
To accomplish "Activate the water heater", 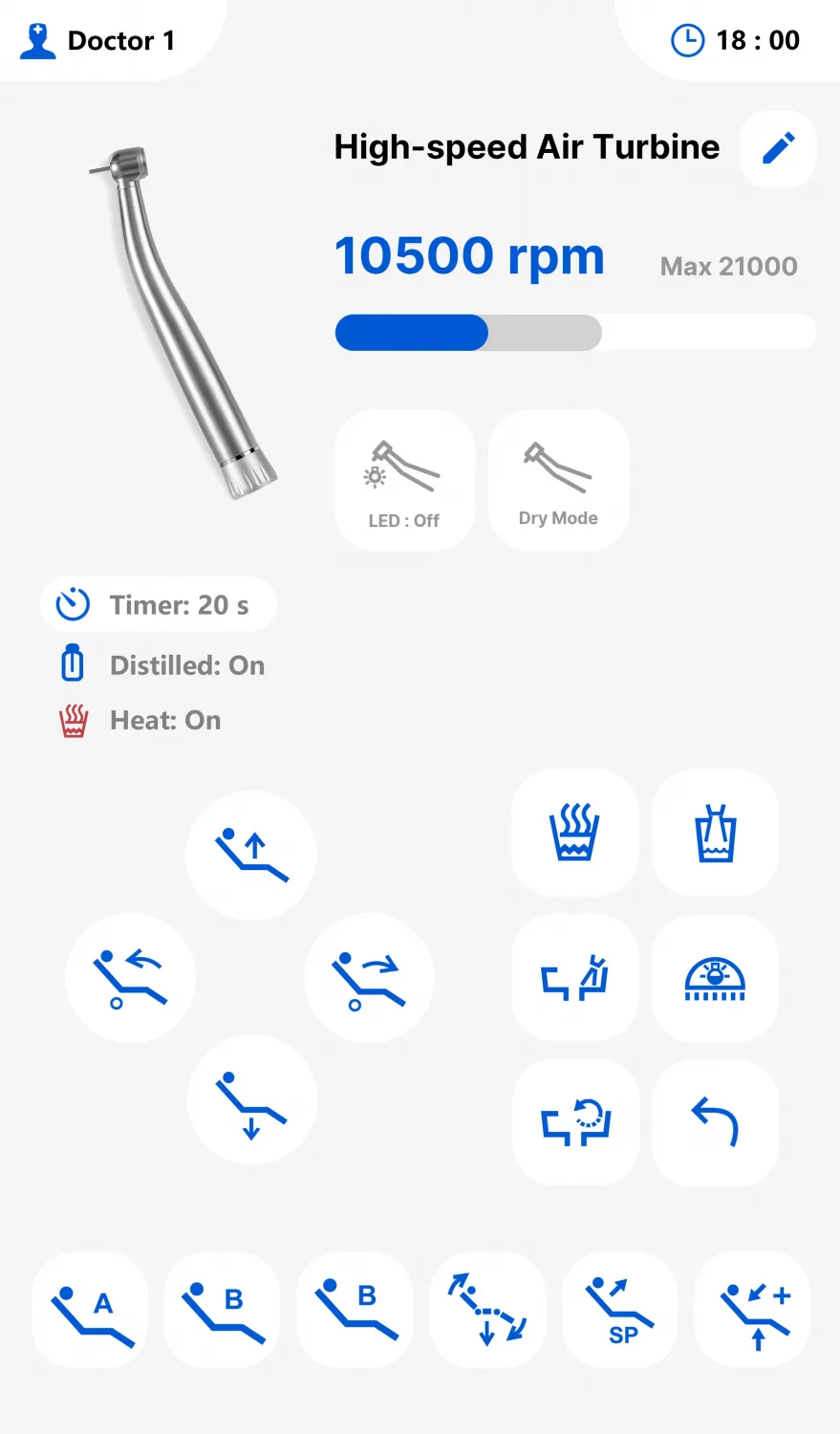I will tap(574, 833).
